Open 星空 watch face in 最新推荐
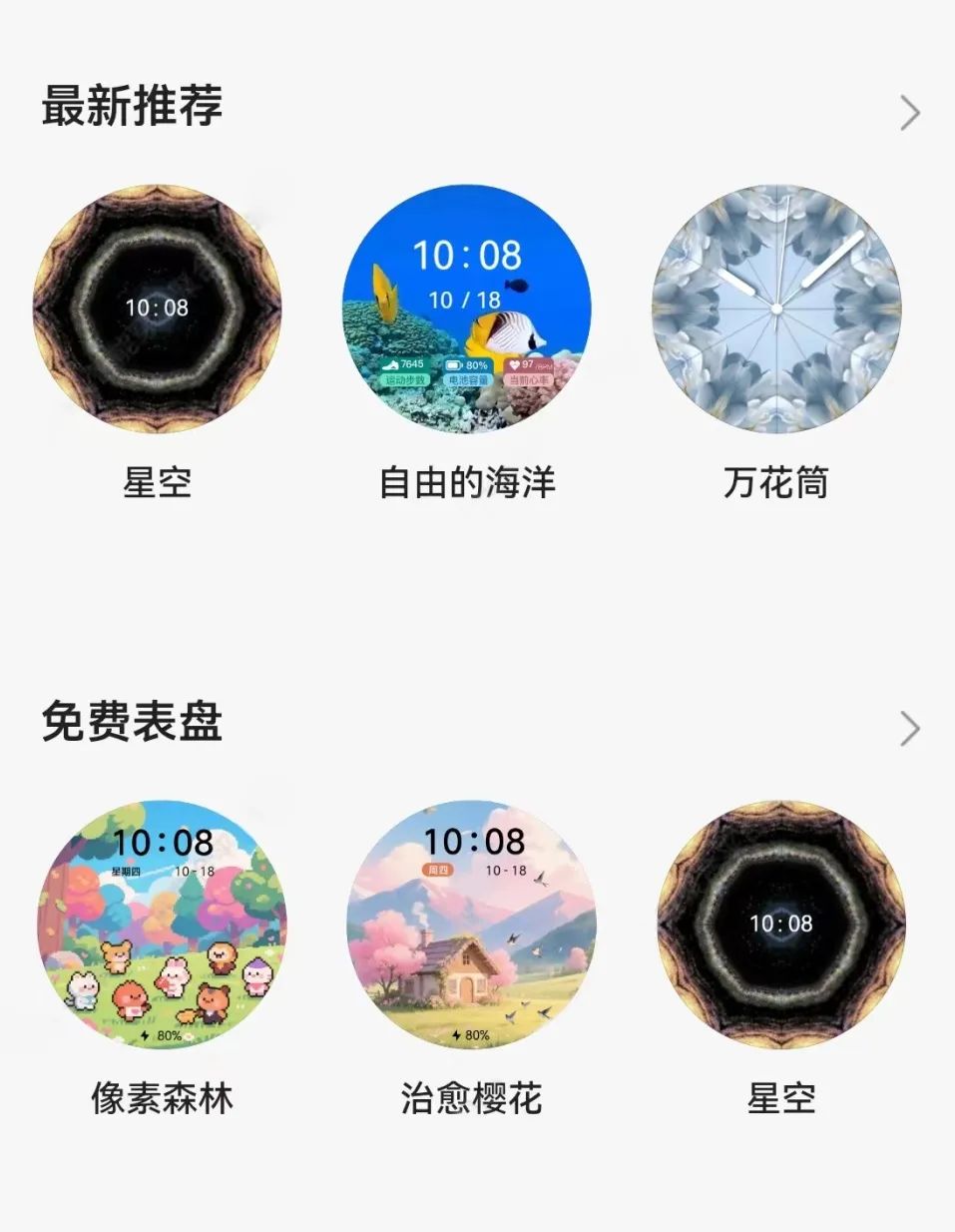 (158, 308)
